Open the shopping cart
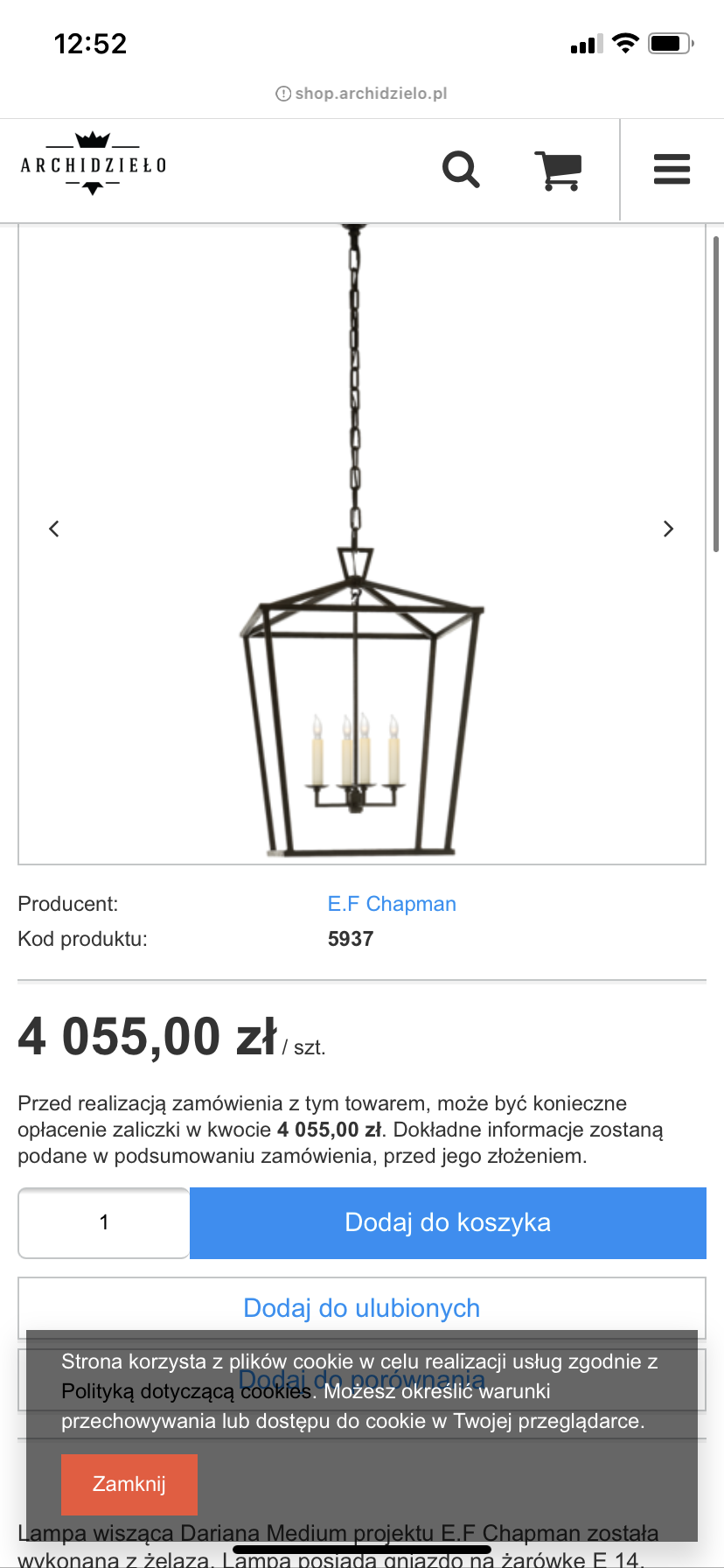Image resolution: width=724 pixels, height=1568 pixels. pyautogui.click(x=558, y=170)
